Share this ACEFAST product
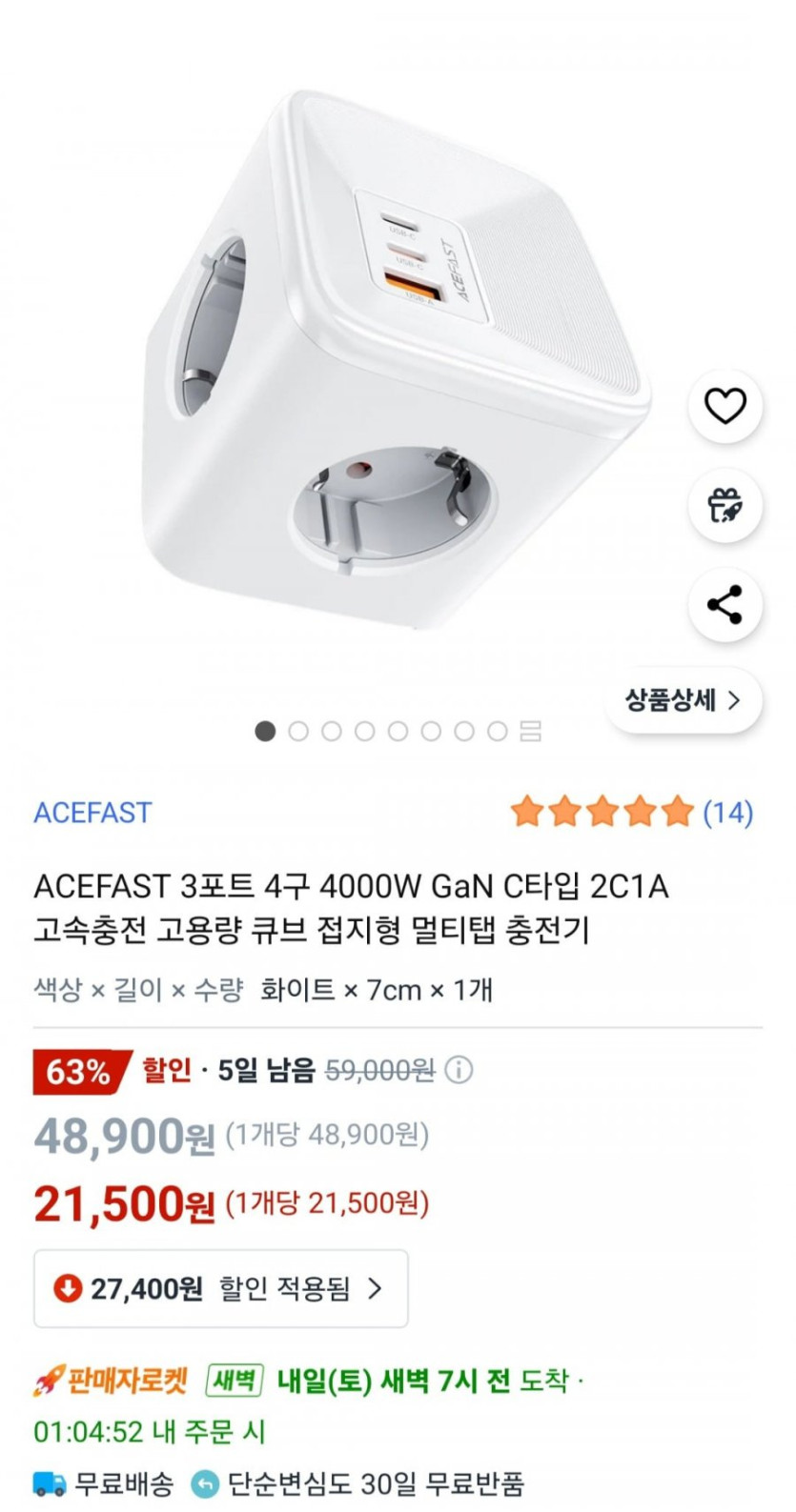 coord(725,605)
